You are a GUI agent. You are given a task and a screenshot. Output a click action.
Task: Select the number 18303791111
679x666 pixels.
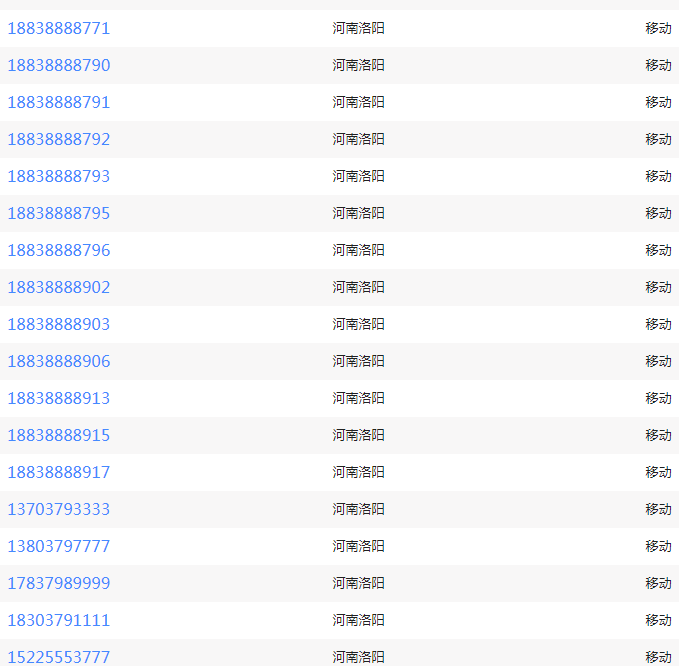(x=59, y=620)
